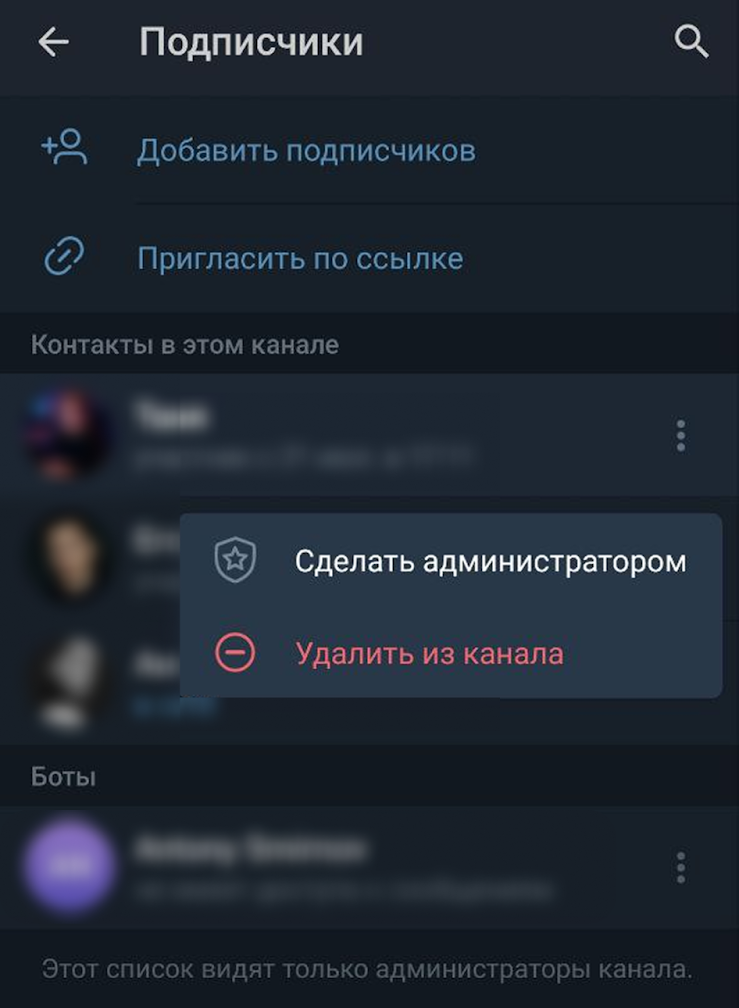The width and height of the screenshot is (739, 1008).
Task: Click the shield-star admin icon in menu
Action: coord(237,562)
